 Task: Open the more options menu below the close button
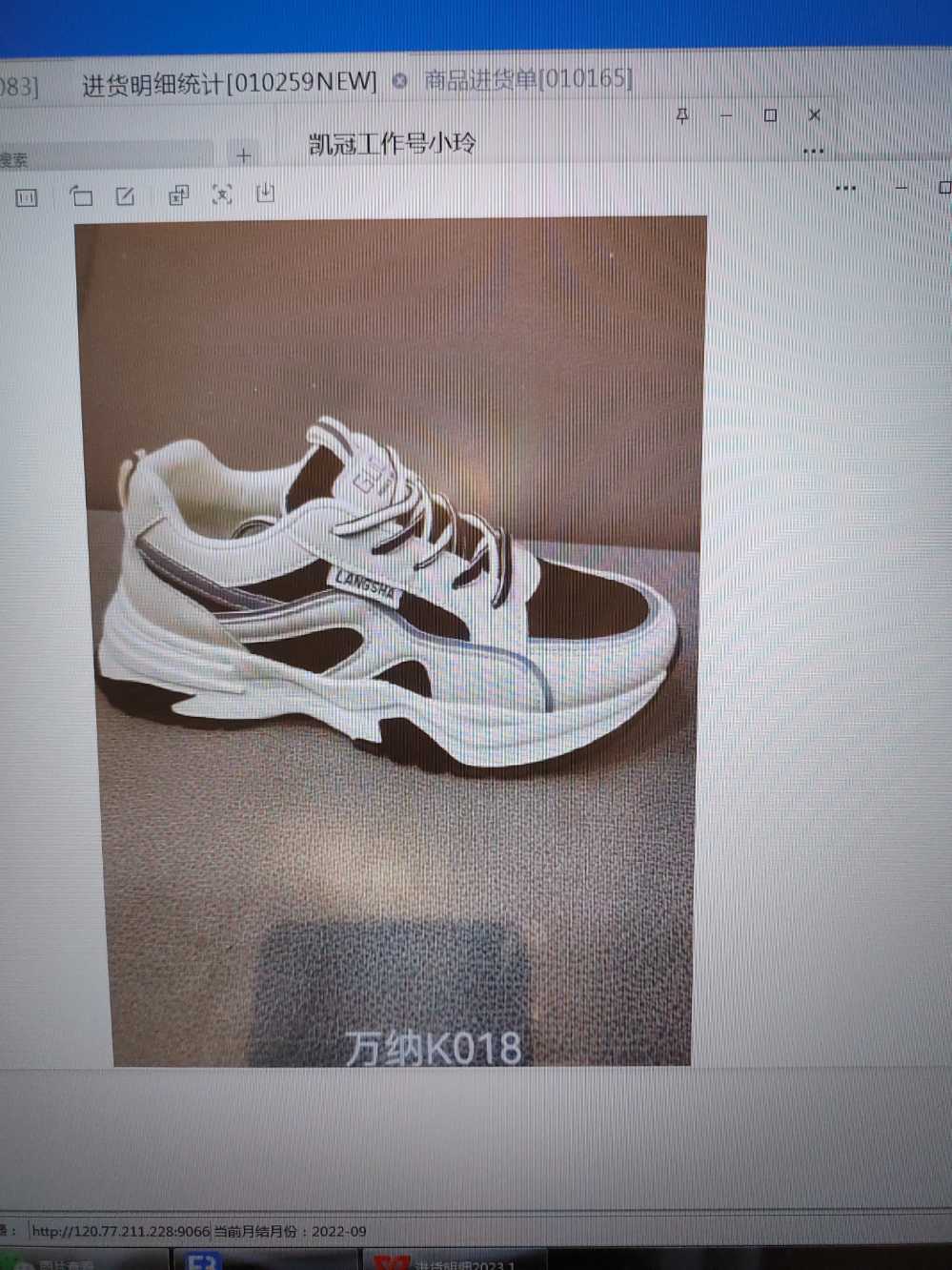point(813,152)
